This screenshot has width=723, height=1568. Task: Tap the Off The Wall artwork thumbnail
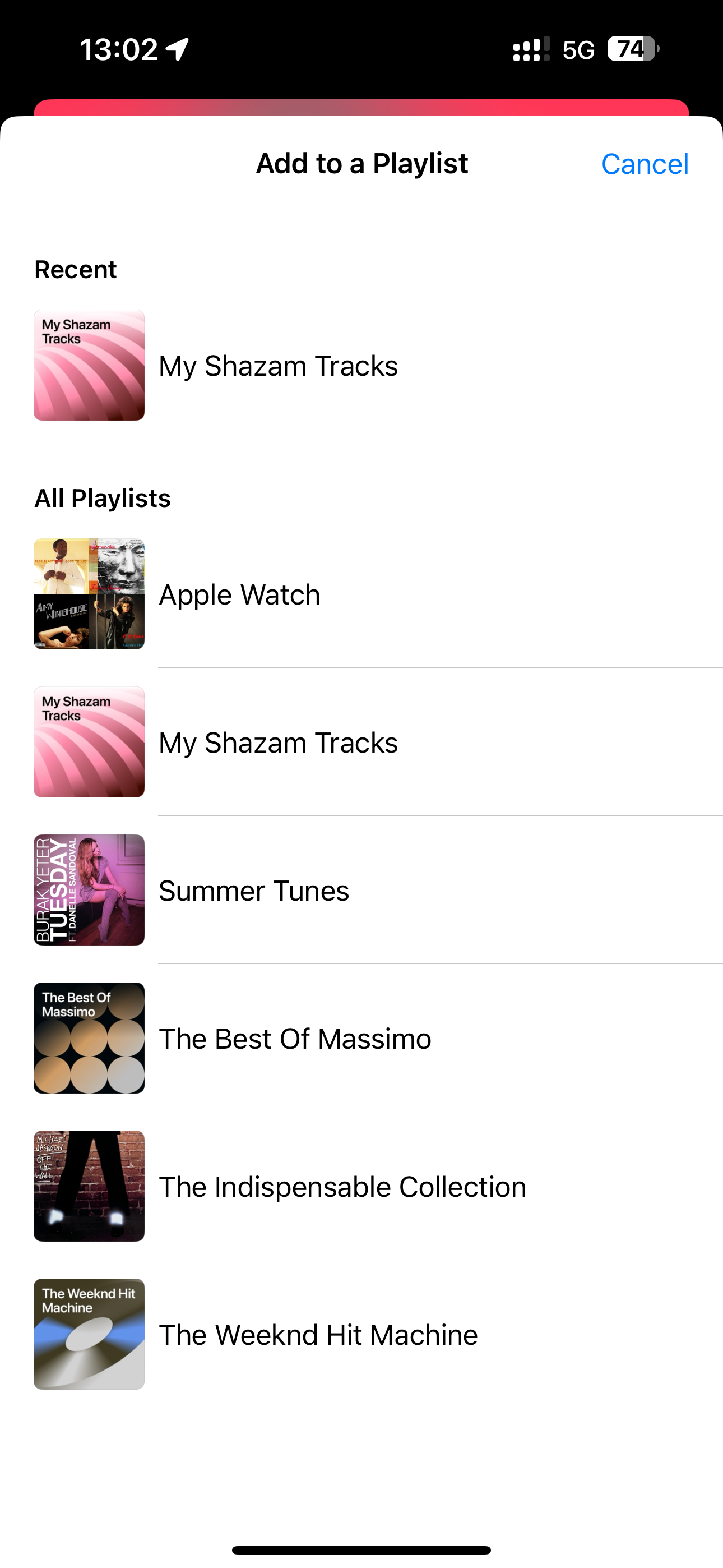pyautogui.click(x=89, y=1186)
